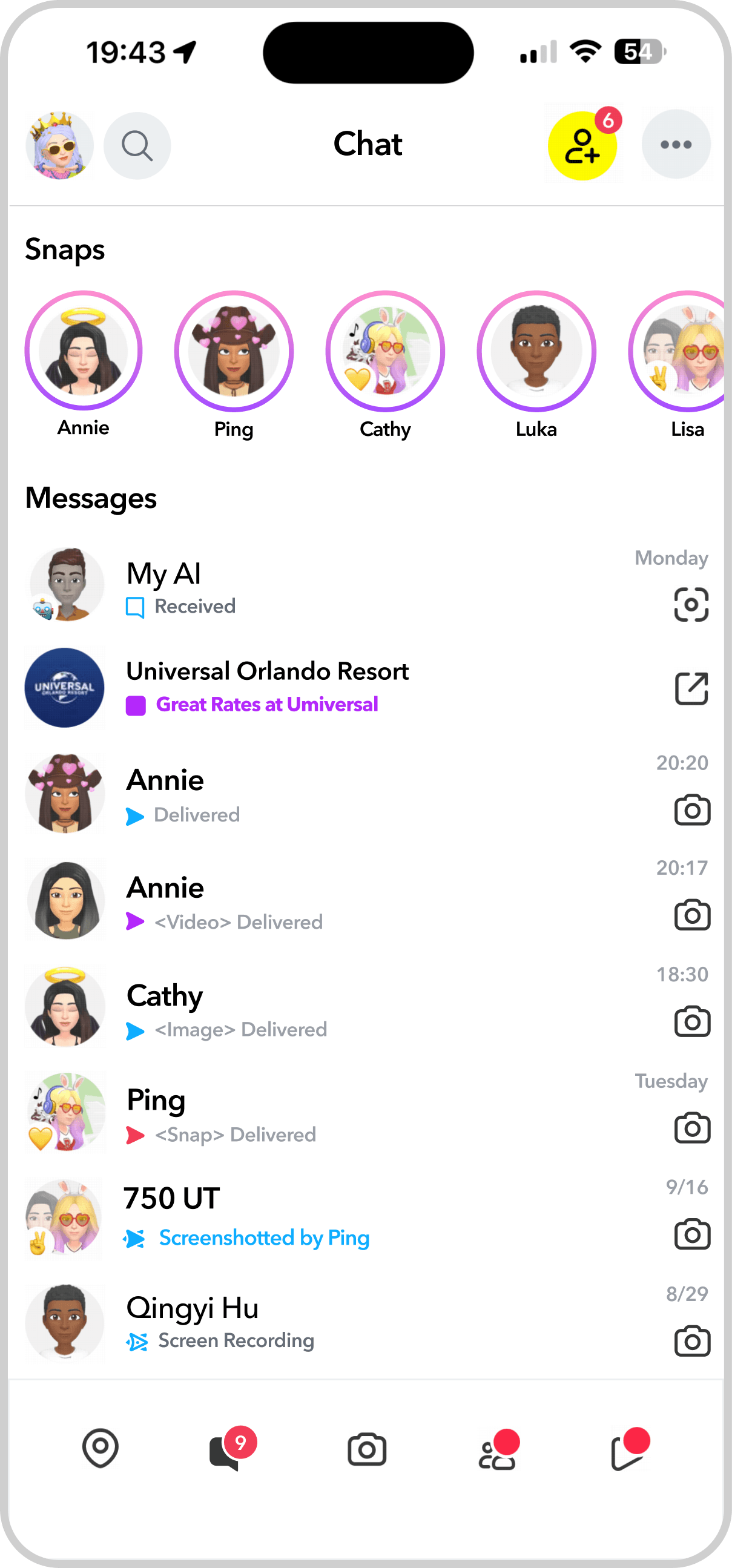Open the Universal Orlando Resort message

(x=305, y=687)
